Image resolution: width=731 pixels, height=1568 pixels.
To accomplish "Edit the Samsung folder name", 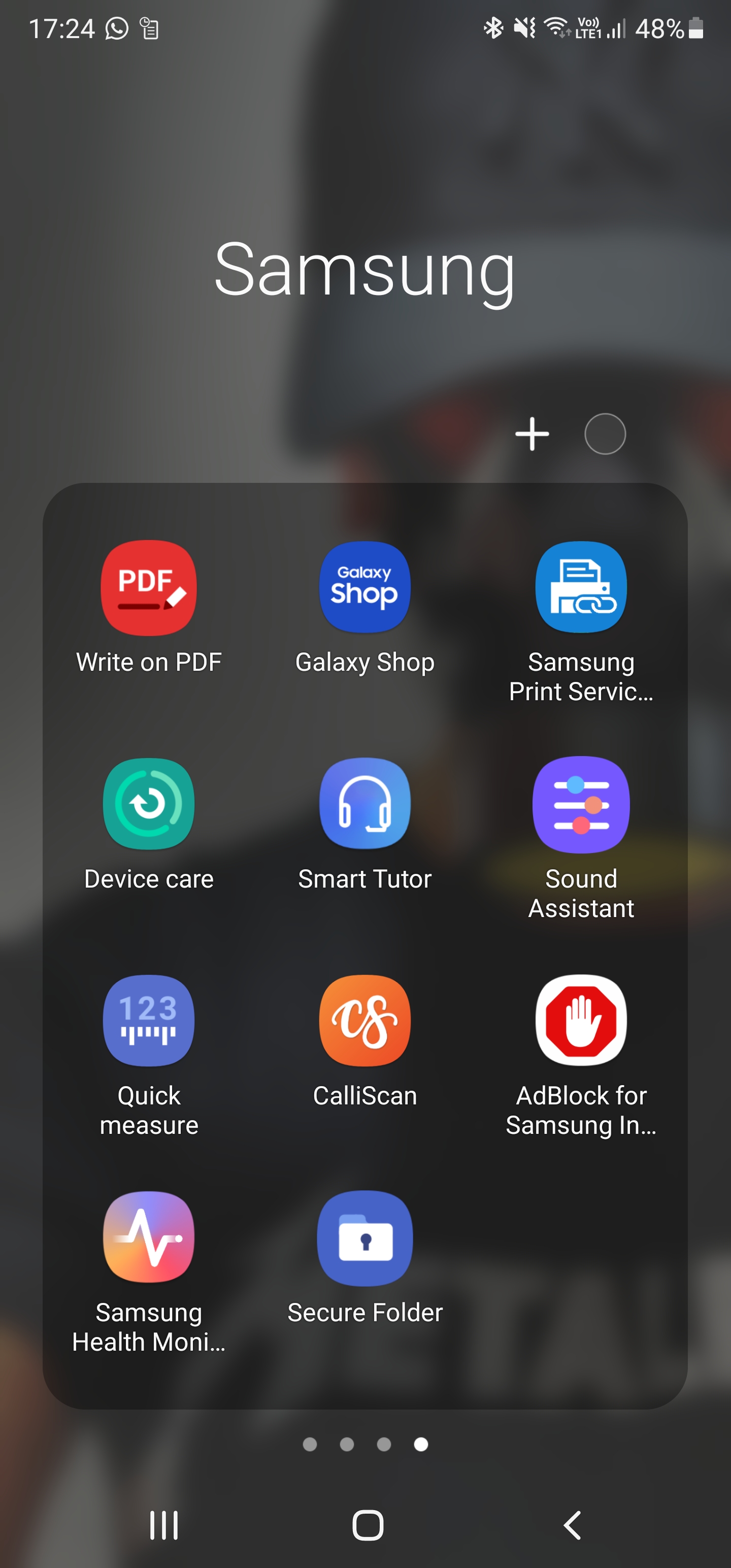I will click(364, 269).
